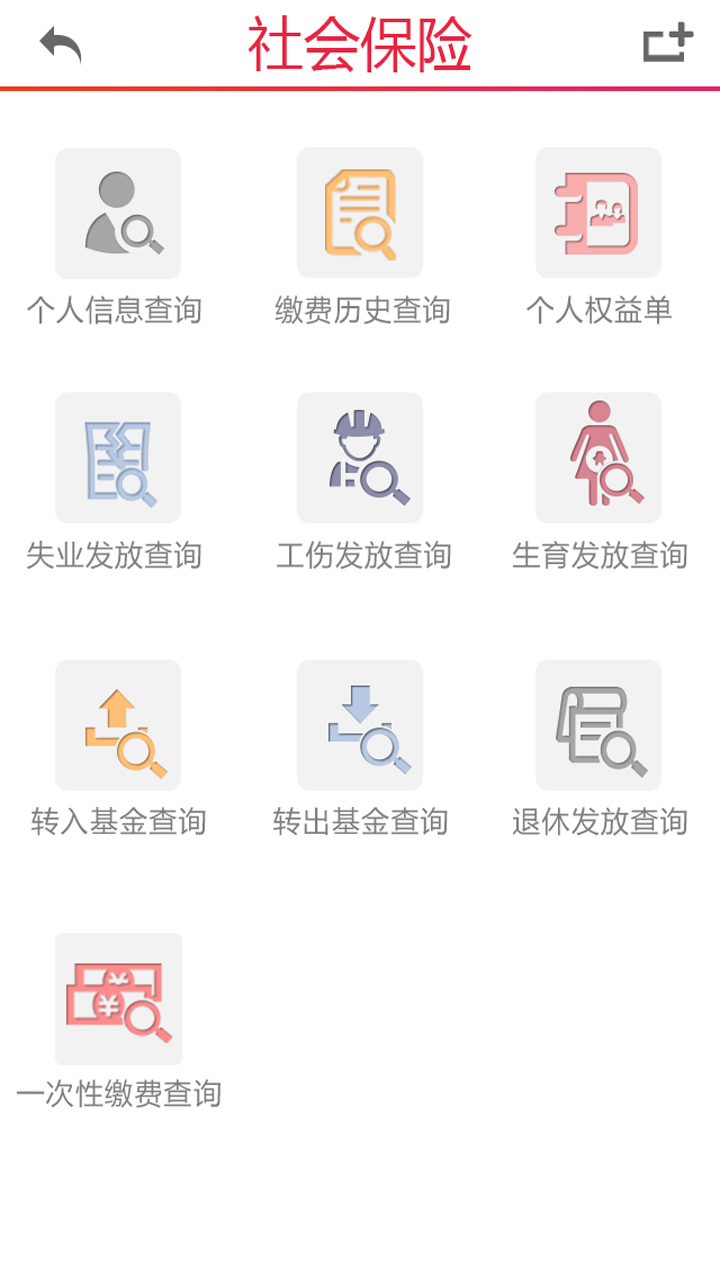
Task: Tap the add icon in top-right corner
Action: [x=667, y=44]
